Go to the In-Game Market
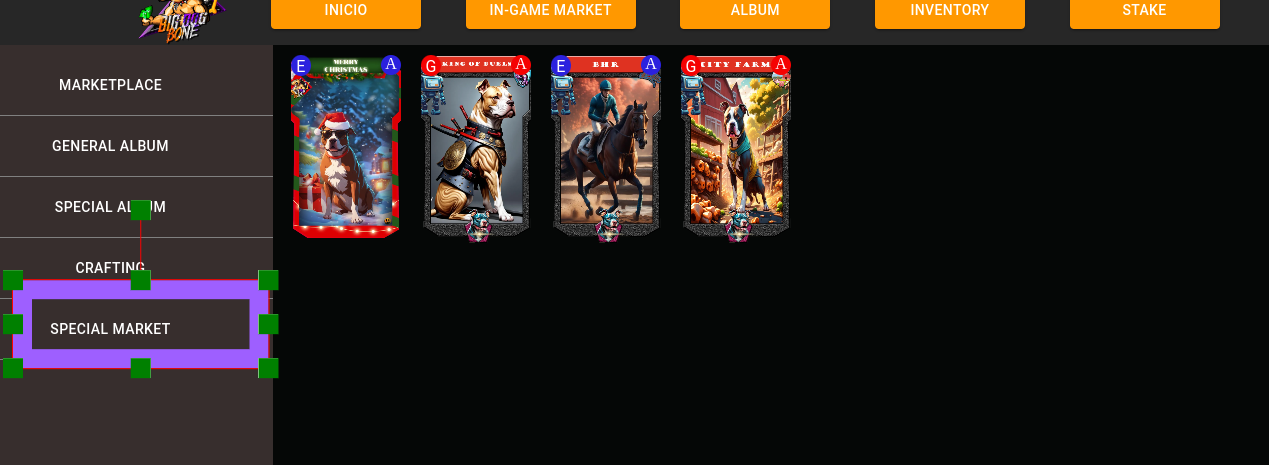 (550, 12)
